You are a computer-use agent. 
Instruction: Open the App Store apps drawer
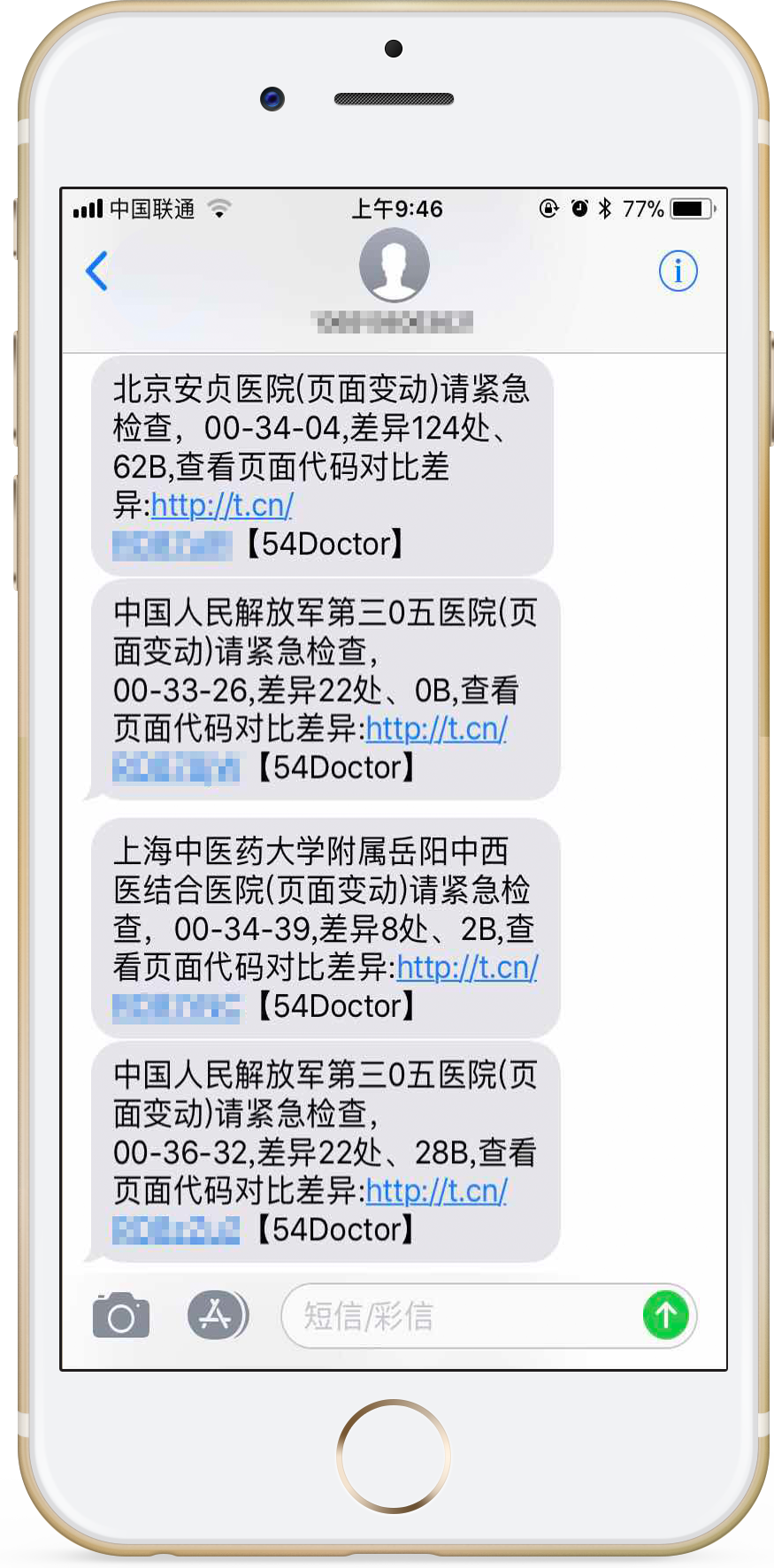[217, 1315]
